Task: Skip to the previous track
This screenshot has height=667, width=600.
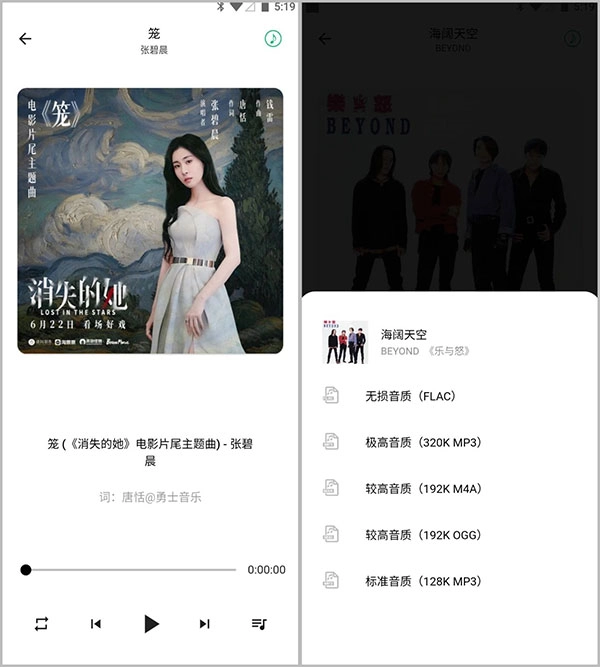Action: (x=96, y=624)
